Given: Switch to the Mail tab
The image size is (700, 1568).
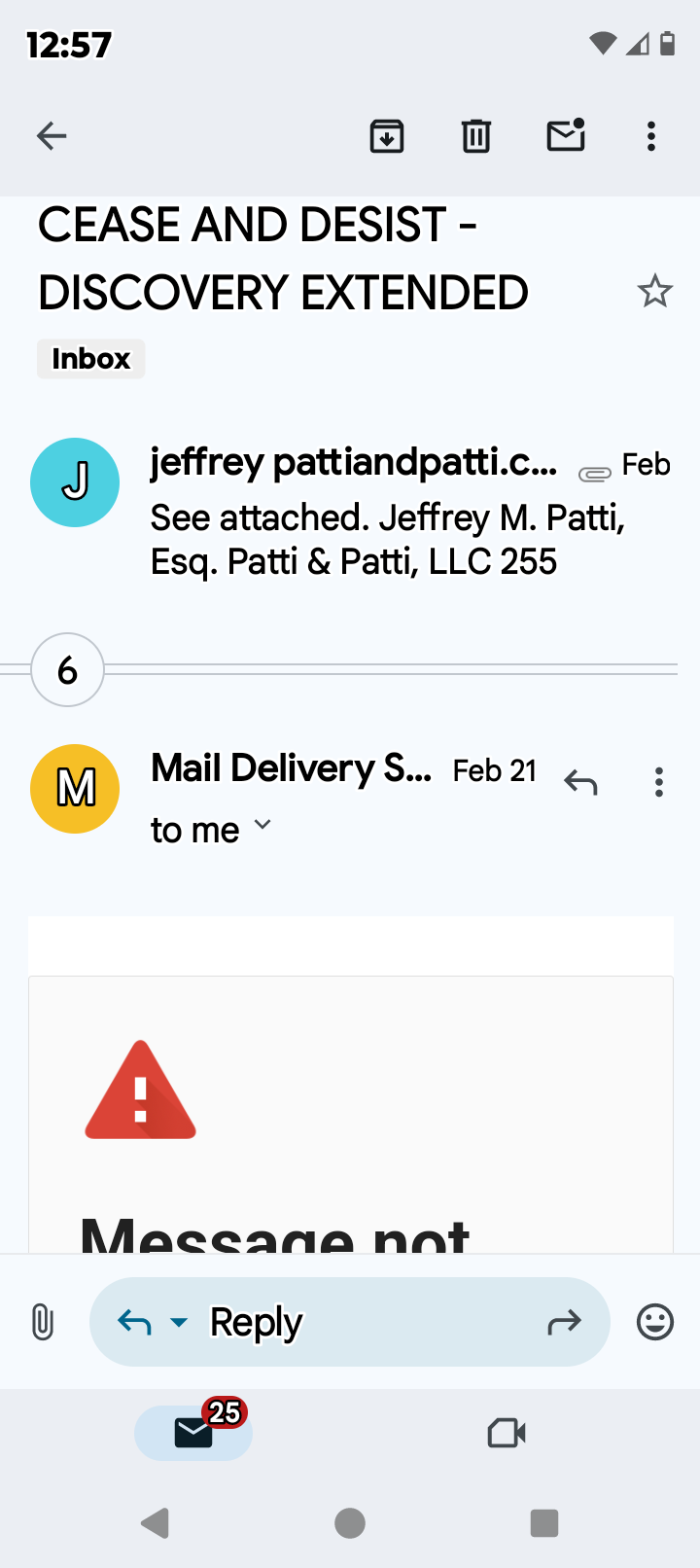Looking at the screenshot, I should pos(193,1433).
